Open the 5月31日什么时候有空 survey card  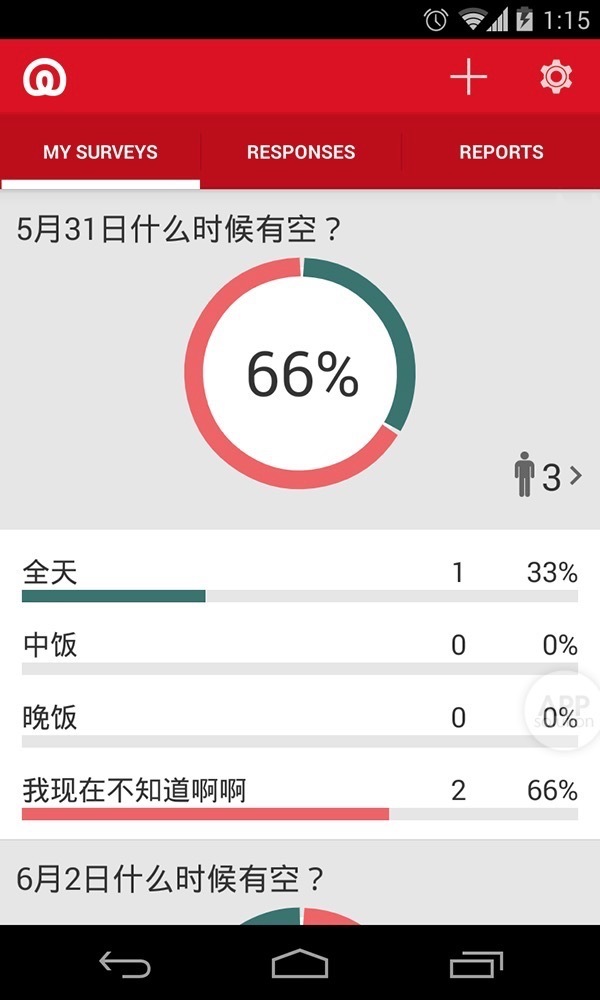pyautogui.click(x=180, y=230)
